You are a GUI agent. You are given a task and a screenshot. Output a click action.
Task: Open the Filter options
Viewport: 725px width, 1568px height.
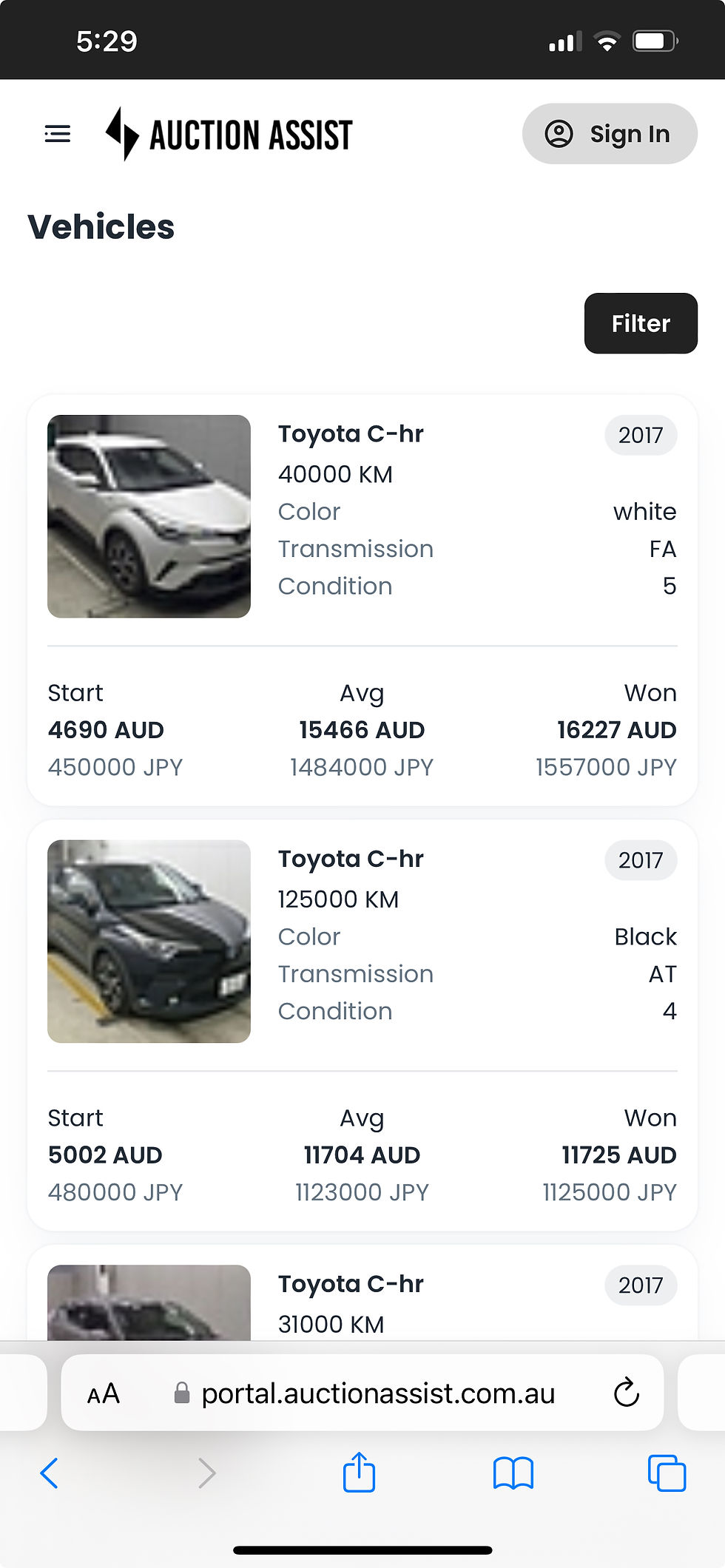(x=640, y=323)
